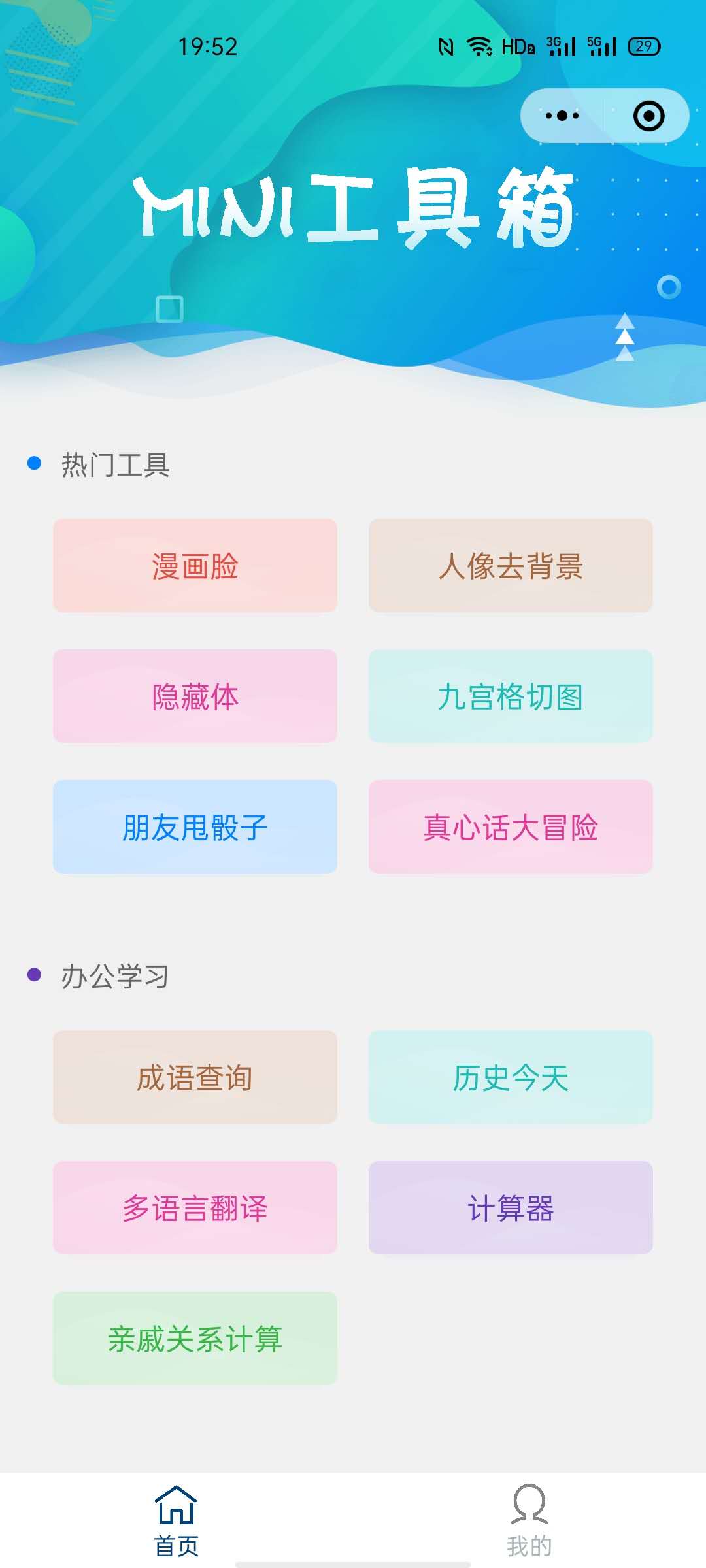This screenshot has height=1568, width=706.
Task: Switch to the 我的 tab
Action: [x=529, y=1520]
